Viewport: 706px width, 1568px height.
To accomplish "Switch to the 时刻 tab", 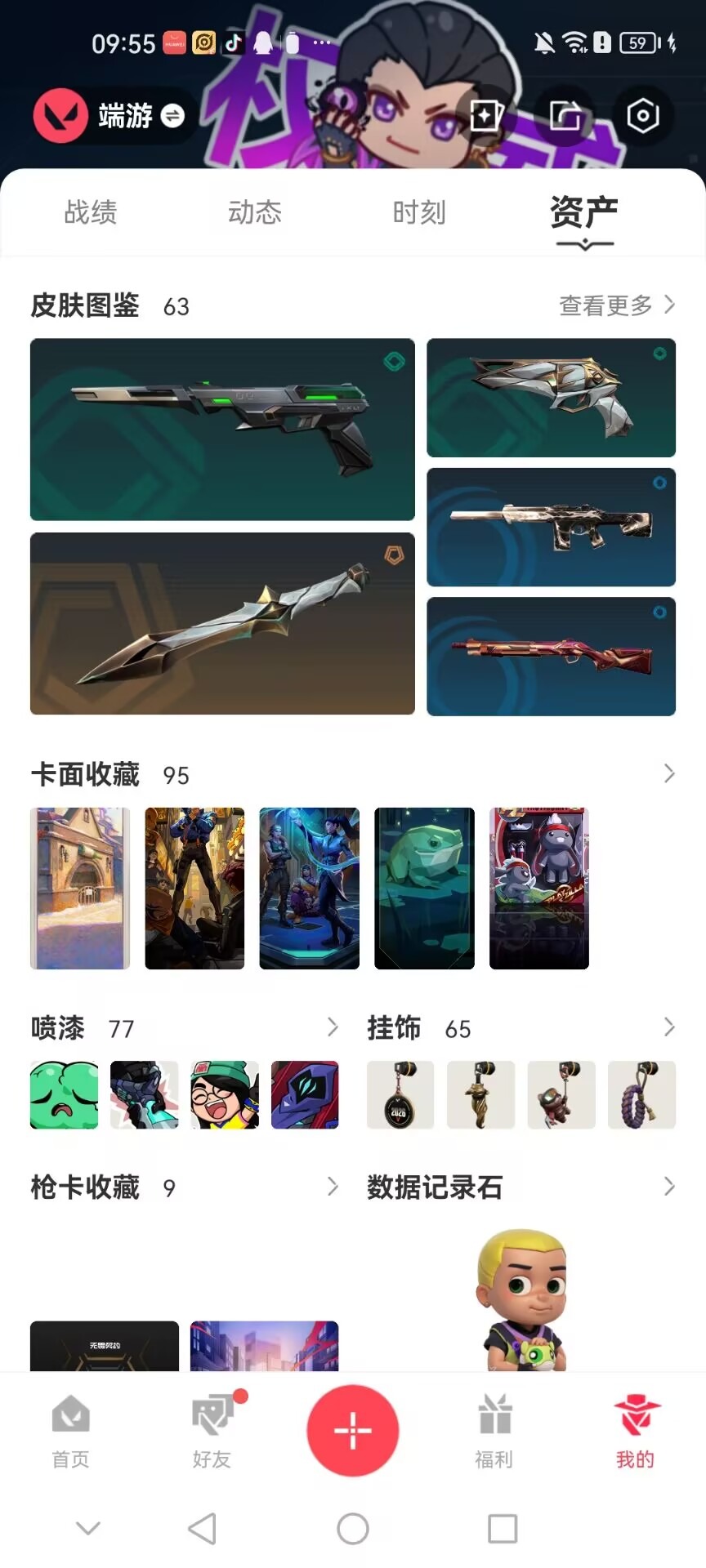I will (419, 212).
